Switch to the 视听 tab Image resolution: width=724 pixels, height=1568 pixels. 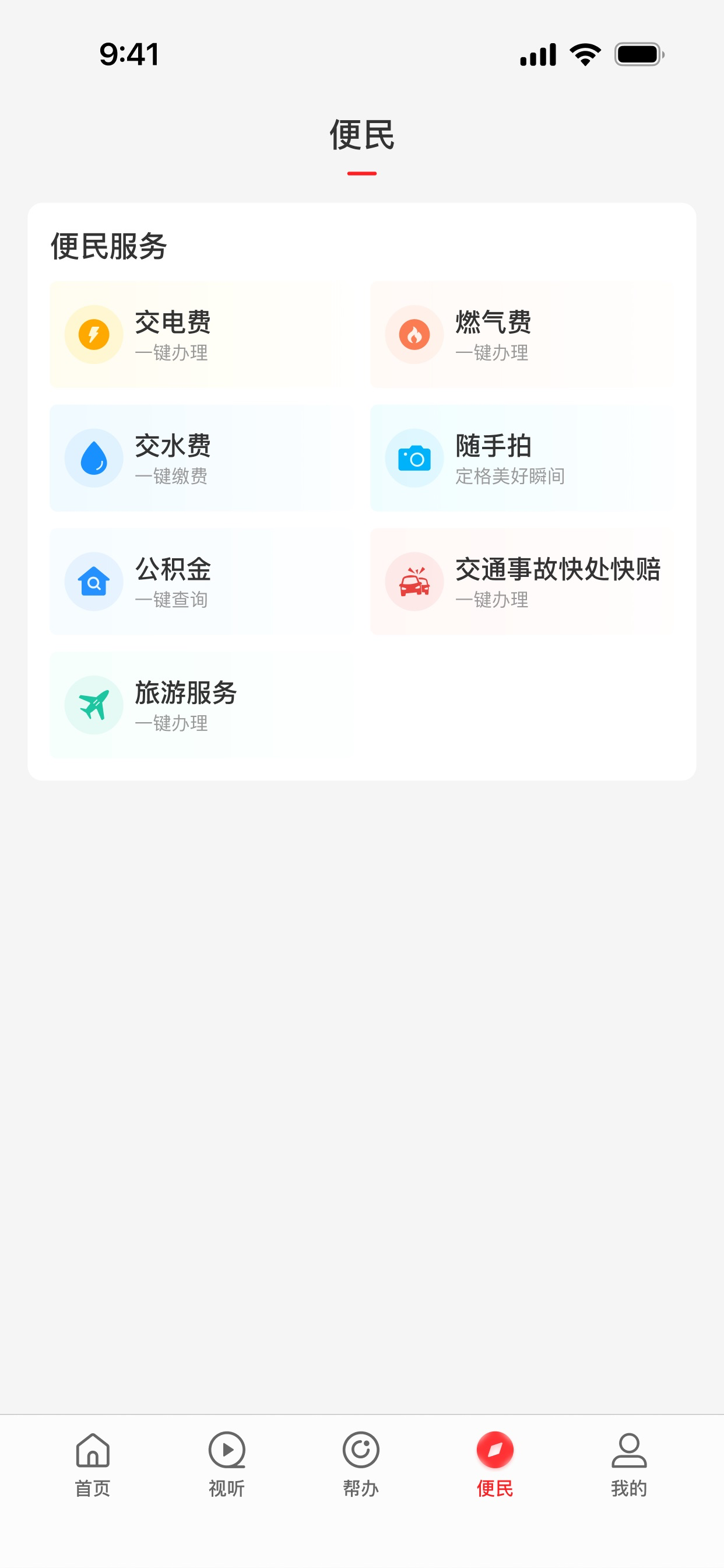click(227, 1465)
